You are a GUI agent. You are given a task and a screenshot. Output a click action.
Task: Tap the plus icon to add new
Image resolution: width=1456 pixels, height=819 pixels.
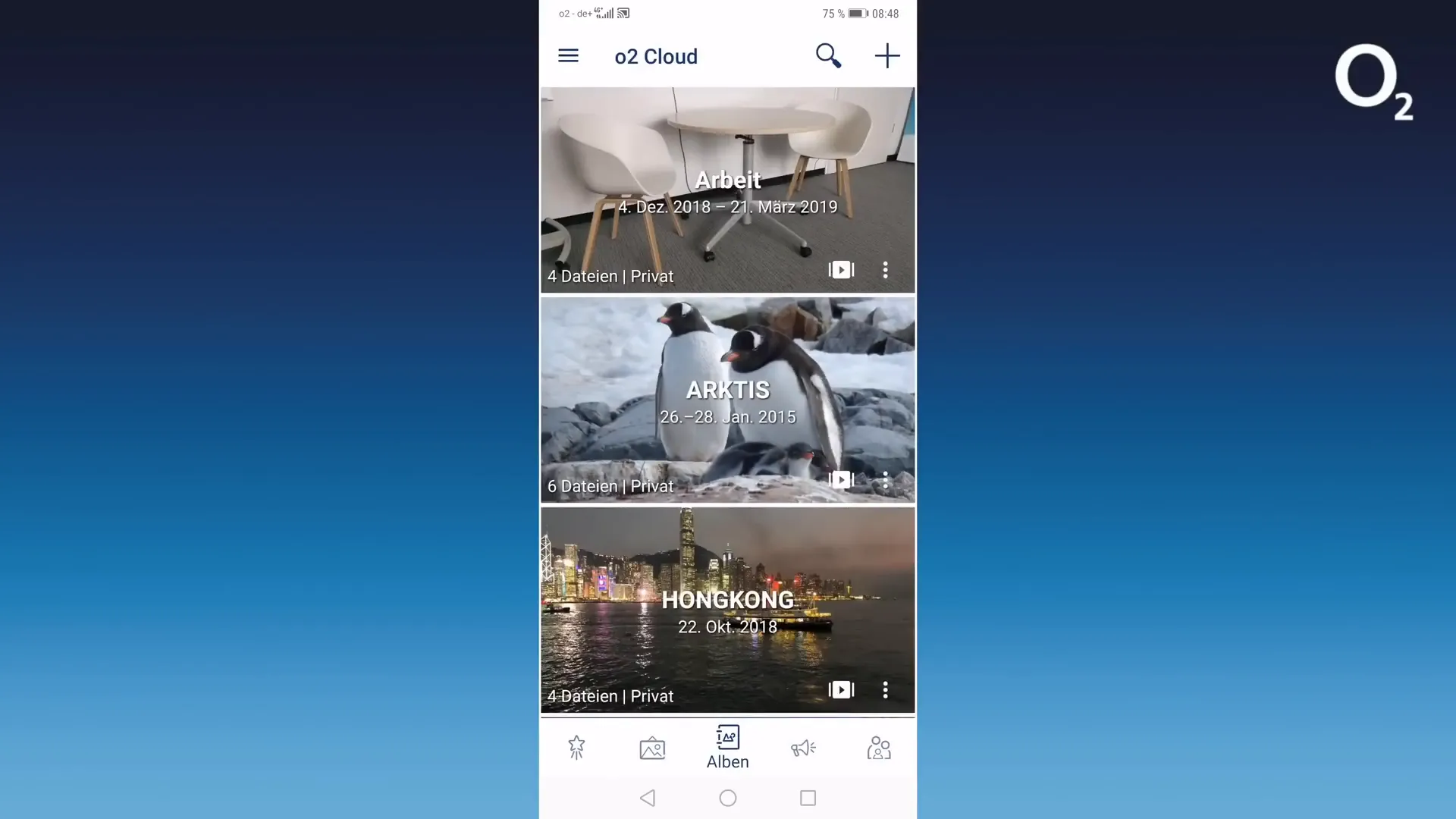click(x=886, y=56)
